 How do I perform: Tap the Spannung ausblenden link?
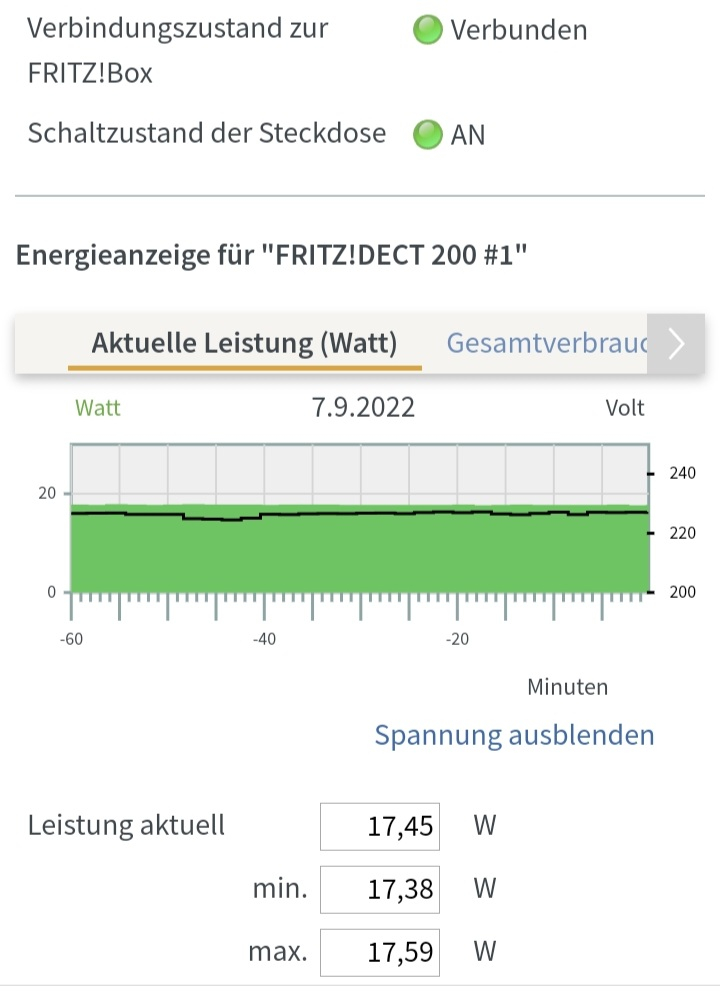(514, 735)
